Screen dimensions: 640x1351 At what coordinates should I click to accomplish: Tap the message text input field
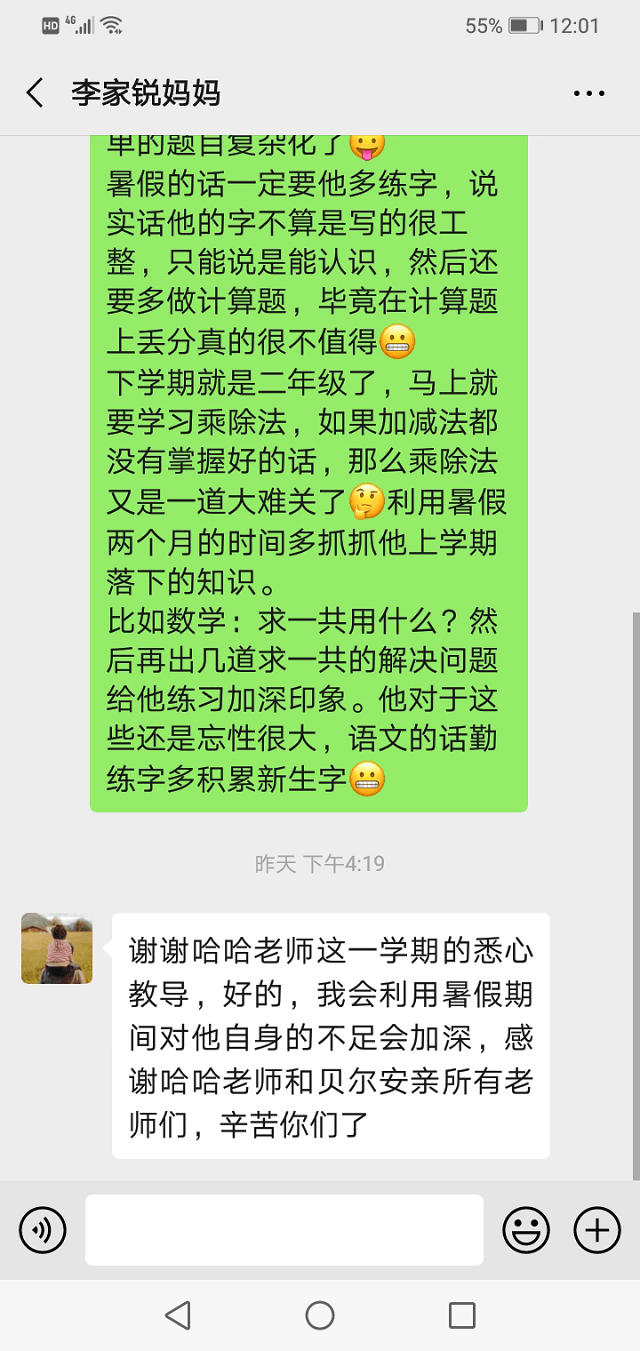pos(284,1229)
